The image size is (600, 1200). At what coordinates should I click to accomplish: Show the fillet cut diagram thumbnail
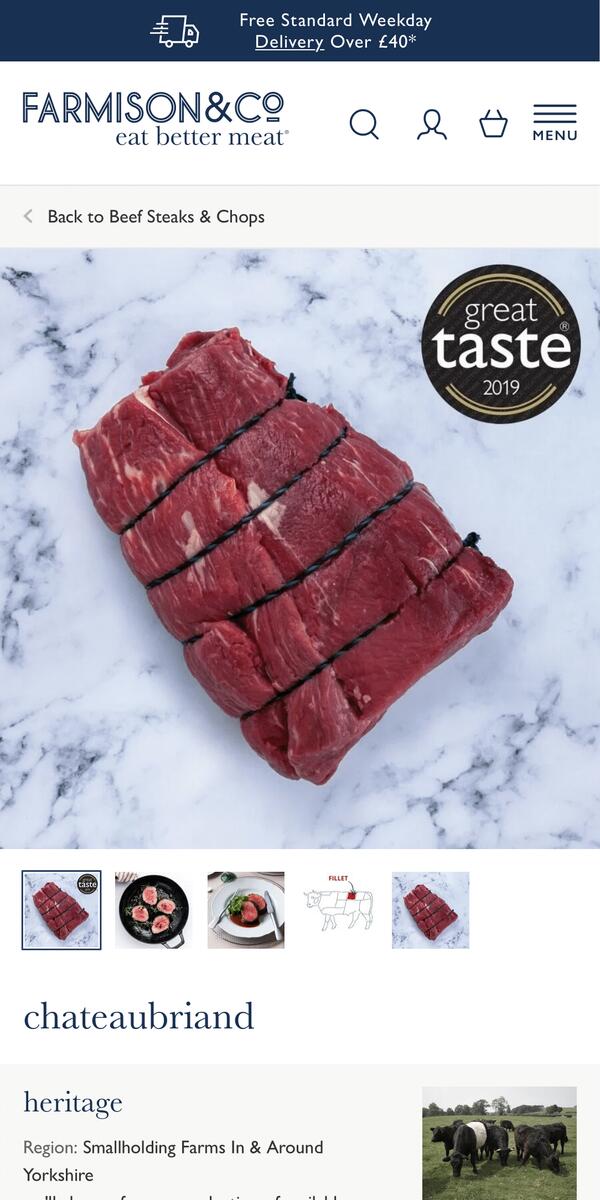click(x=338, y=908)
